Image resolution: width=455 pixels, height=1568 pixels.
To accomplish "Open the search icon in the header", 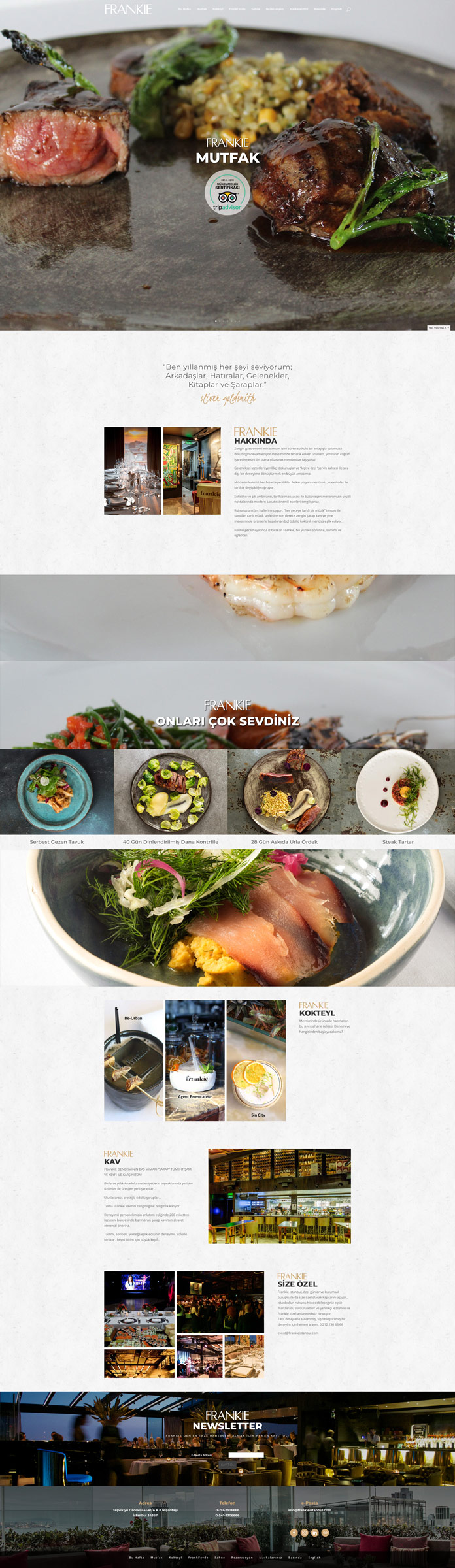I will point(348,9).
